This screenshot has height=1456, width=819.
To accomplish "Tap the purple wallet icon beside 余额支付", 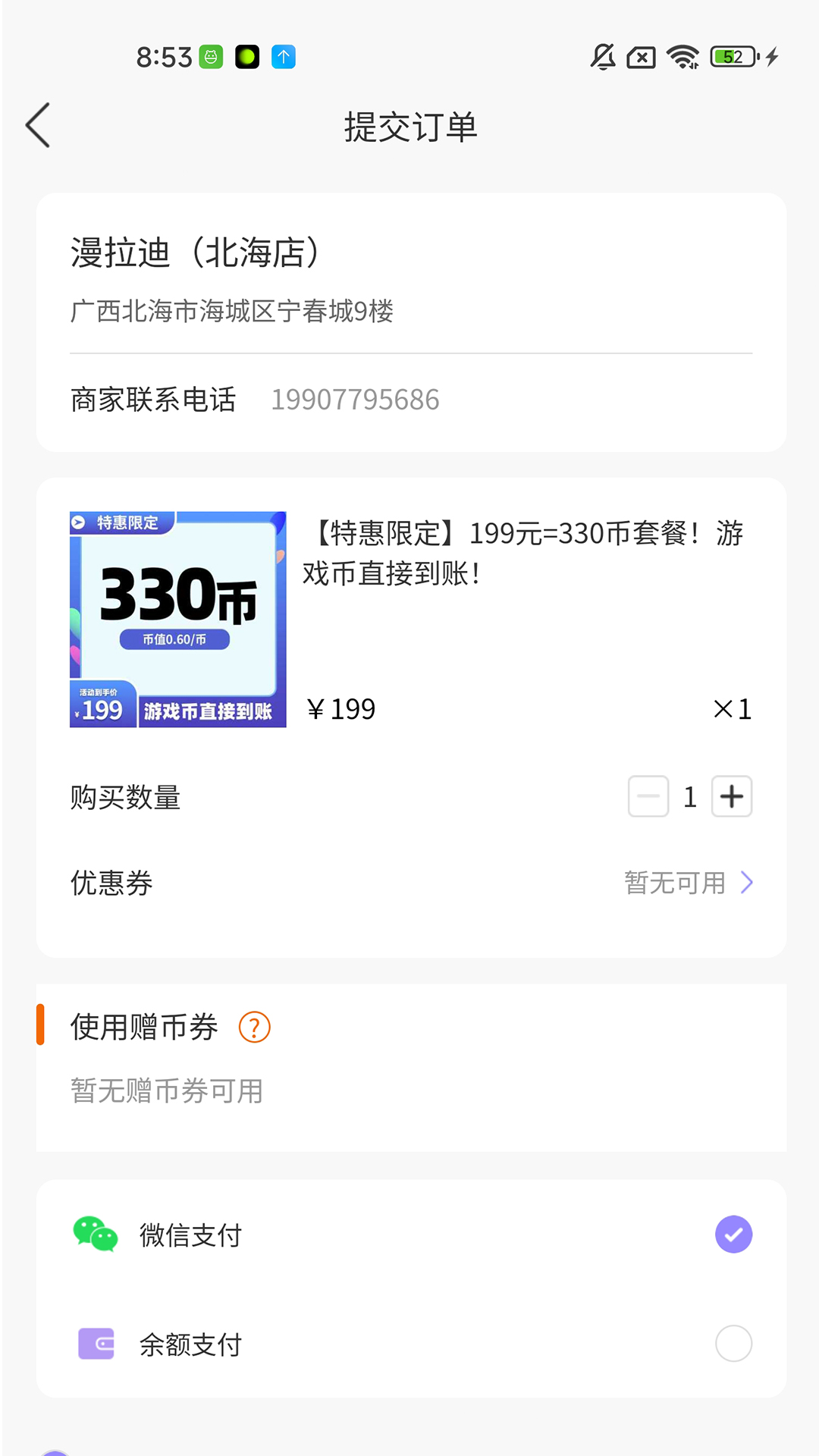I will (x=94, y=1344).
